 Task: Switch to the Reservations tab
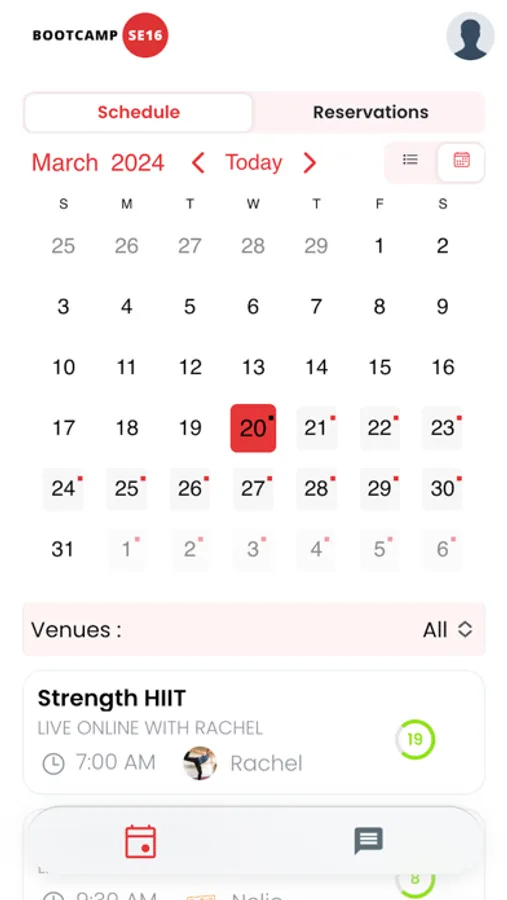[370, 112]
